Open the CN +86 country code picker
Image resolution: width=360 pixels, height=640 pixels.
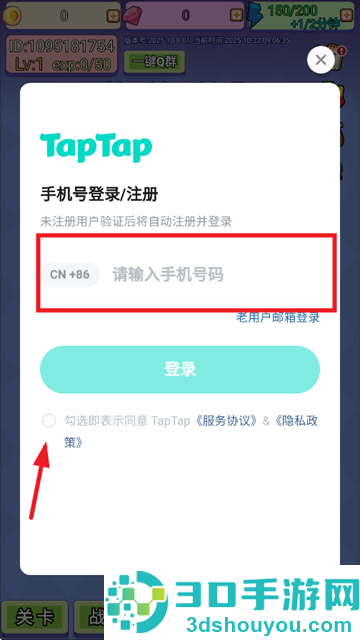point(70,275)
